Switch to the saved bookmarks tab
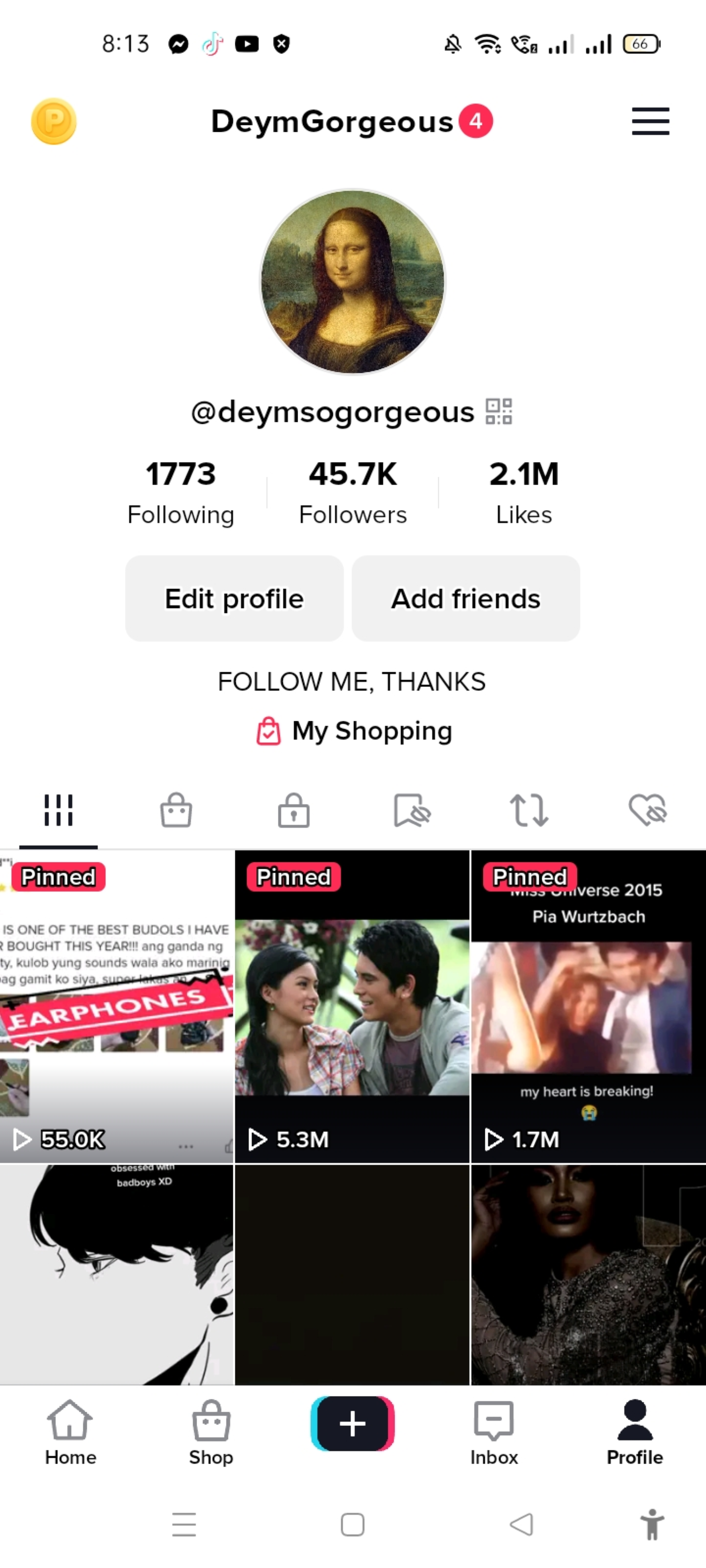This screenshot has height=1568, width=706. tap(412, 810)
